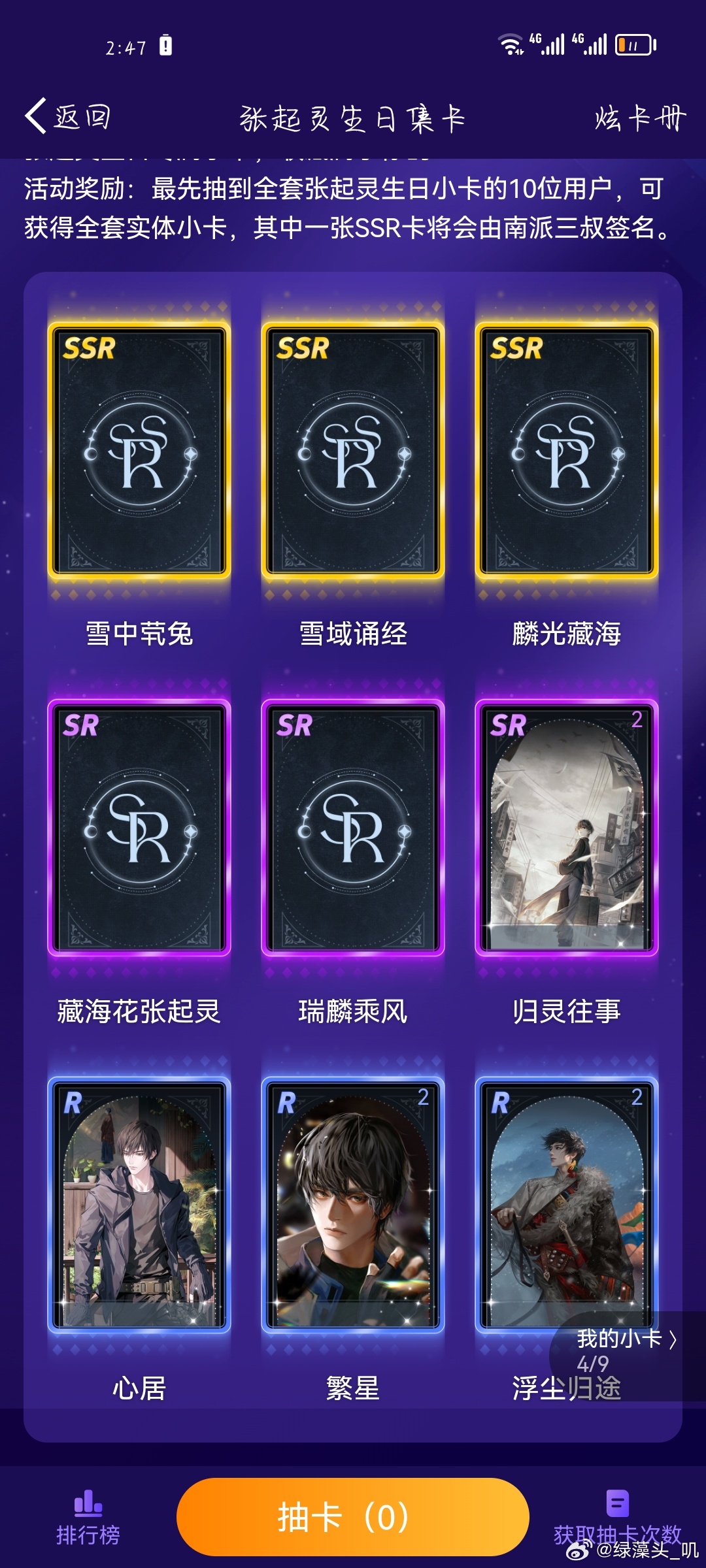Viewport: 706px width, 1568px height.
Task: Open the 麟光藏海 SSR card
Action: click(x=567, y=451)
